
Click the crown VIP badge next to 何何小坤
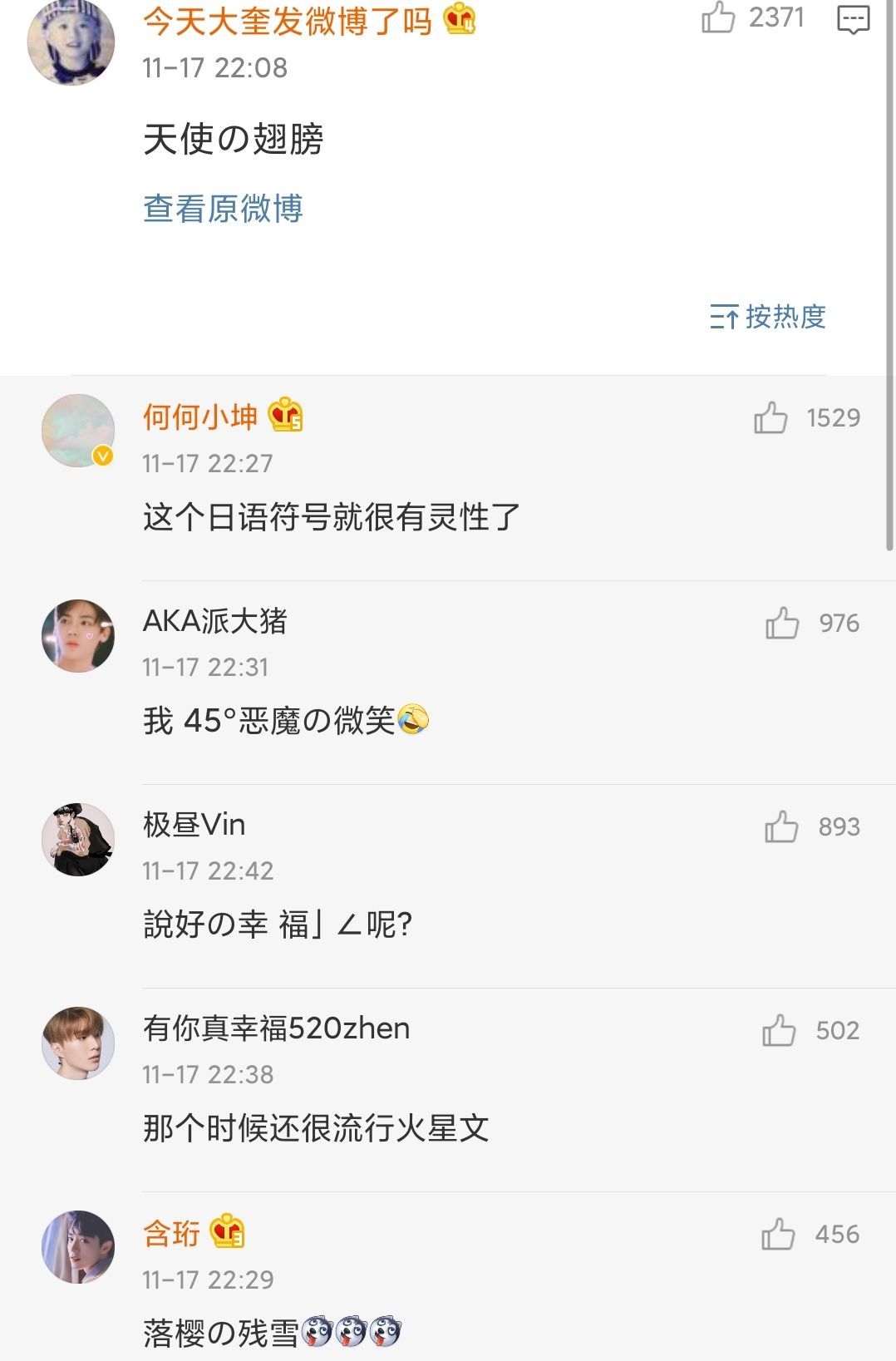pyautogui.click(x=287, y=417)
